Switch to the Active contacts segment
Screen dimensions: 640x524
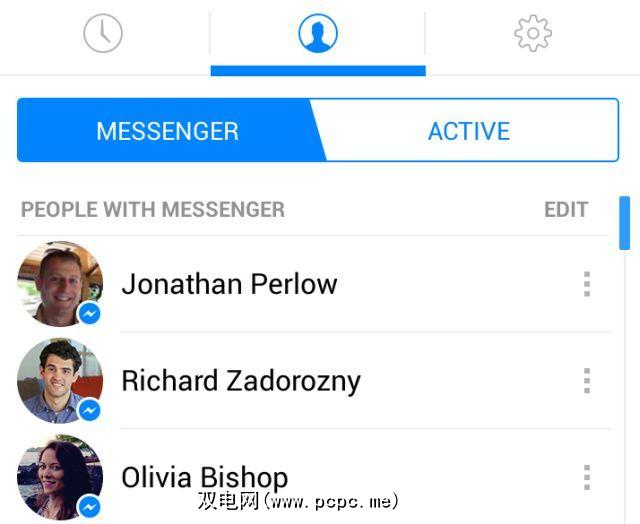click(468, 131)
